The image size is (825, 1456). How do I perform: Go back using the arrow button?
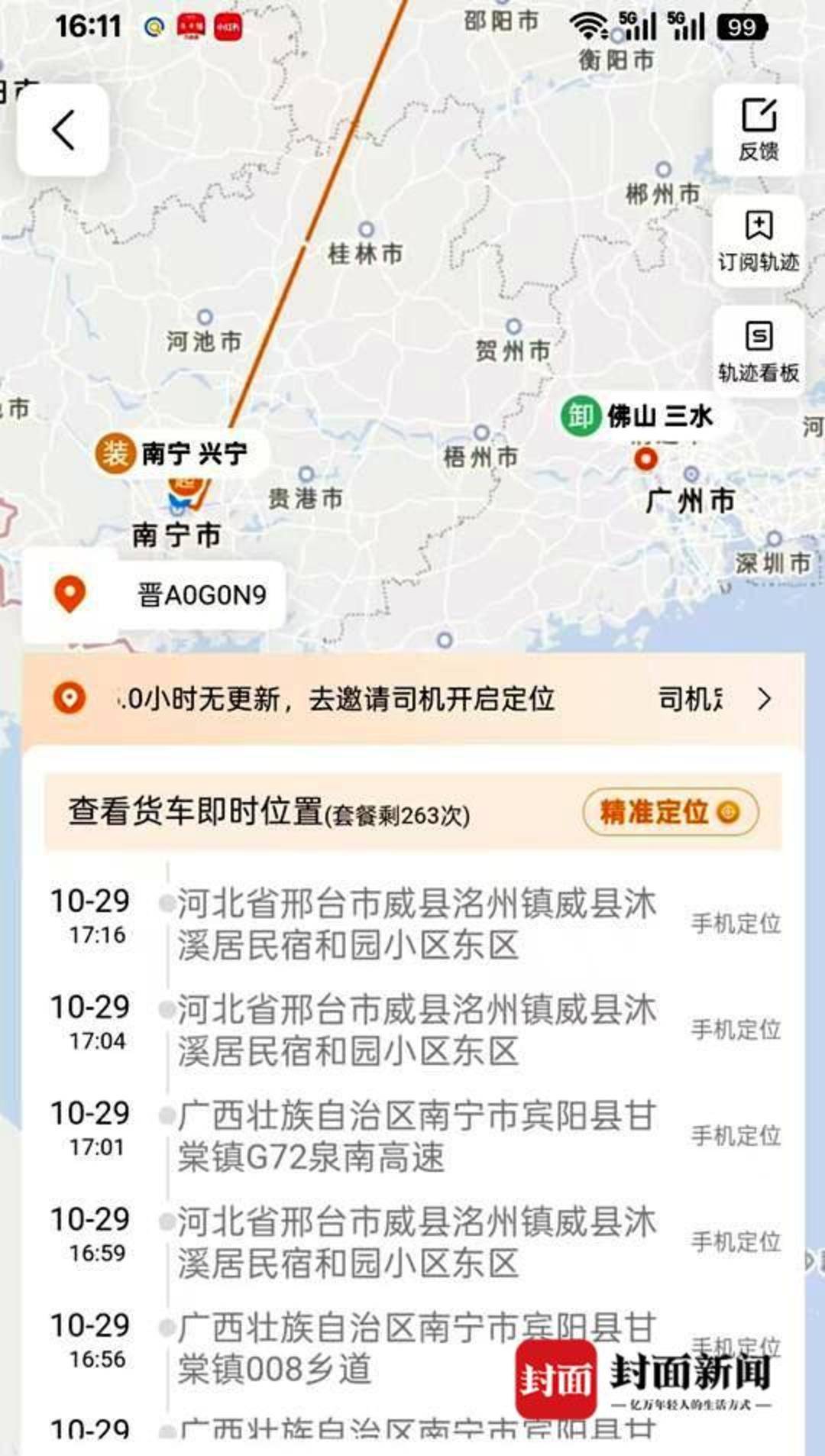(63, 130)
